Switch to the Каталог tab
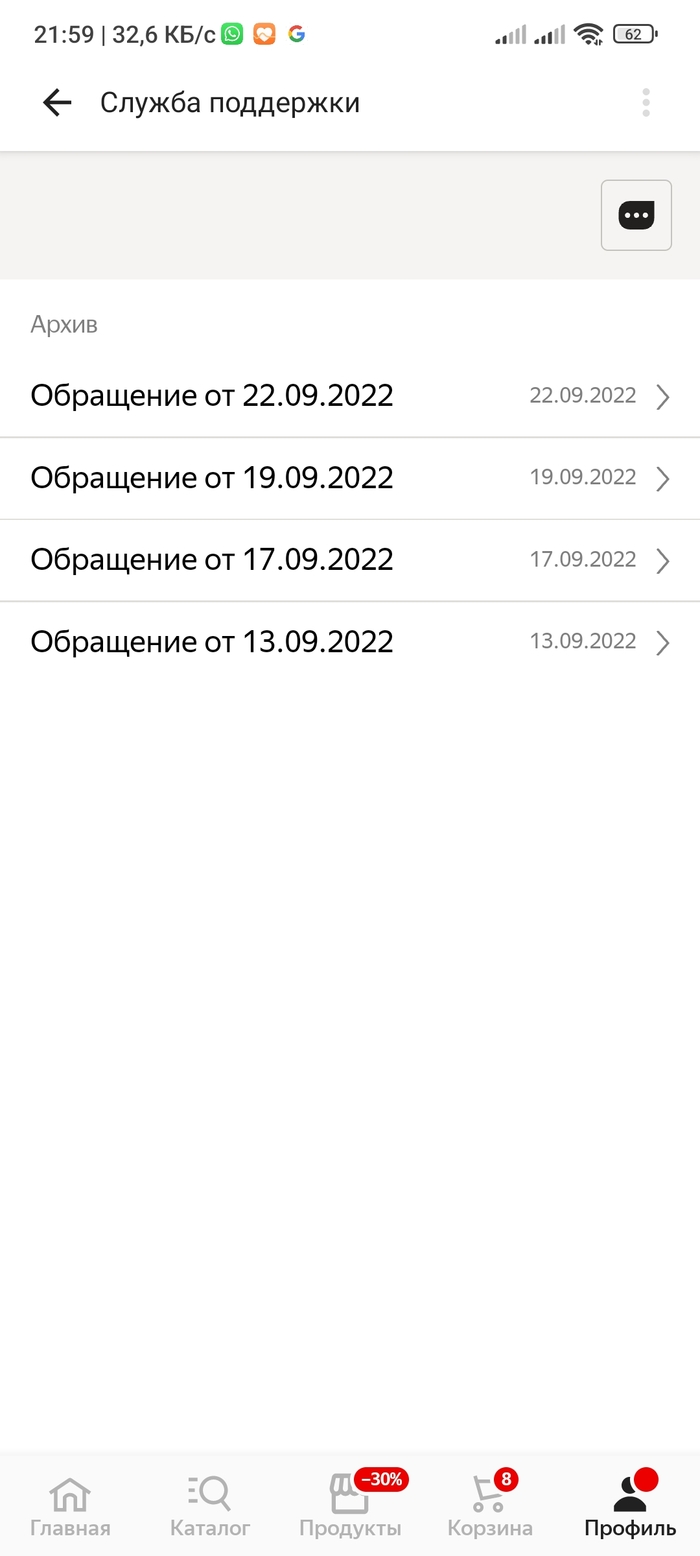 pos(210,1506)
